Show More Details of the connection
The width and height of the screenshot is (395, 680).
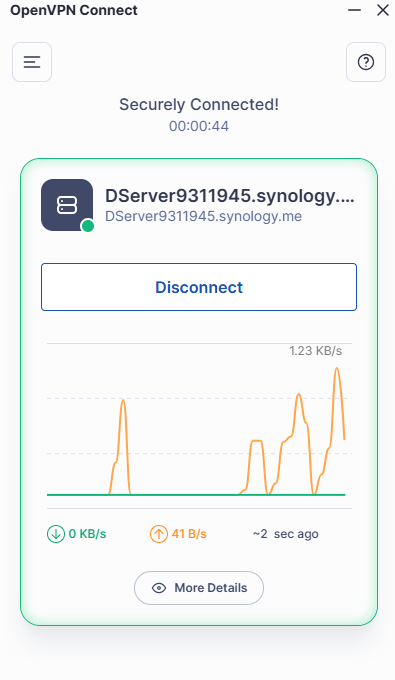199,588
